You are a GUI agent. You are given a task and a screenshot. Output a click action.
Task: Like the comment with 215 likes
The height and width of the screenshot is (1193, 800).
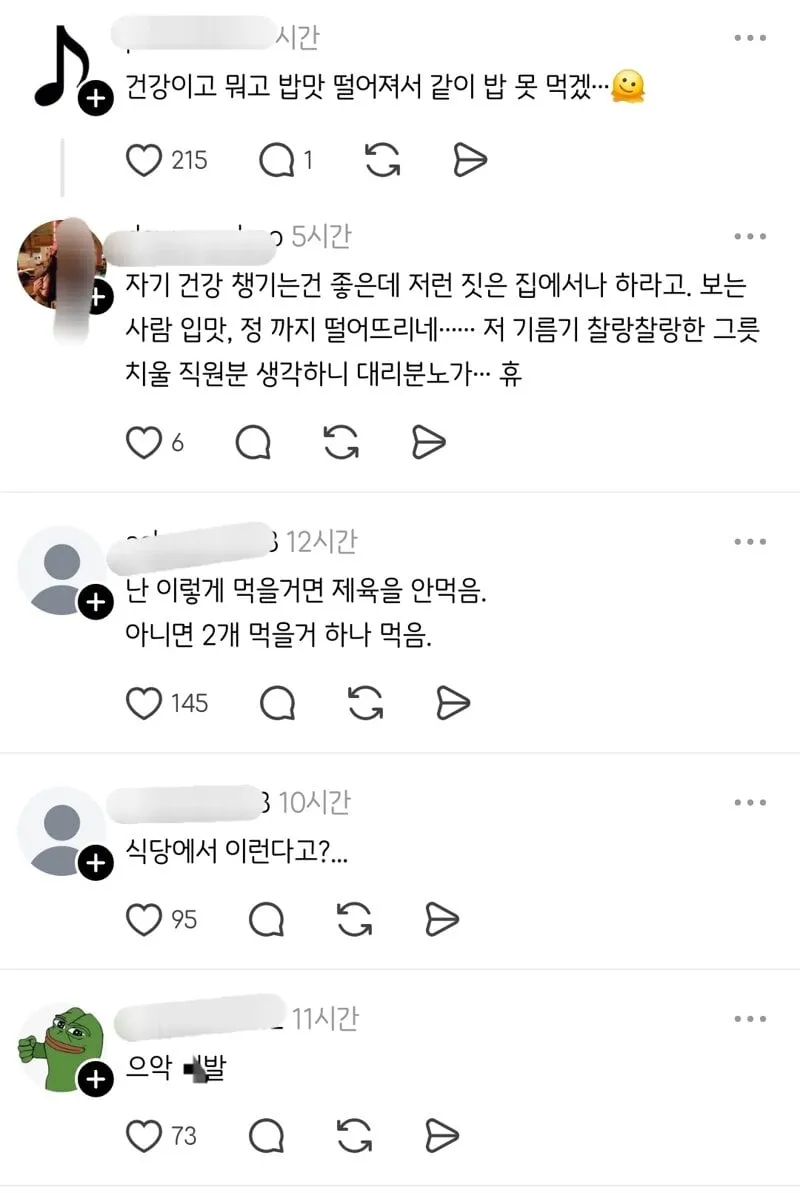tap(145, 159)
